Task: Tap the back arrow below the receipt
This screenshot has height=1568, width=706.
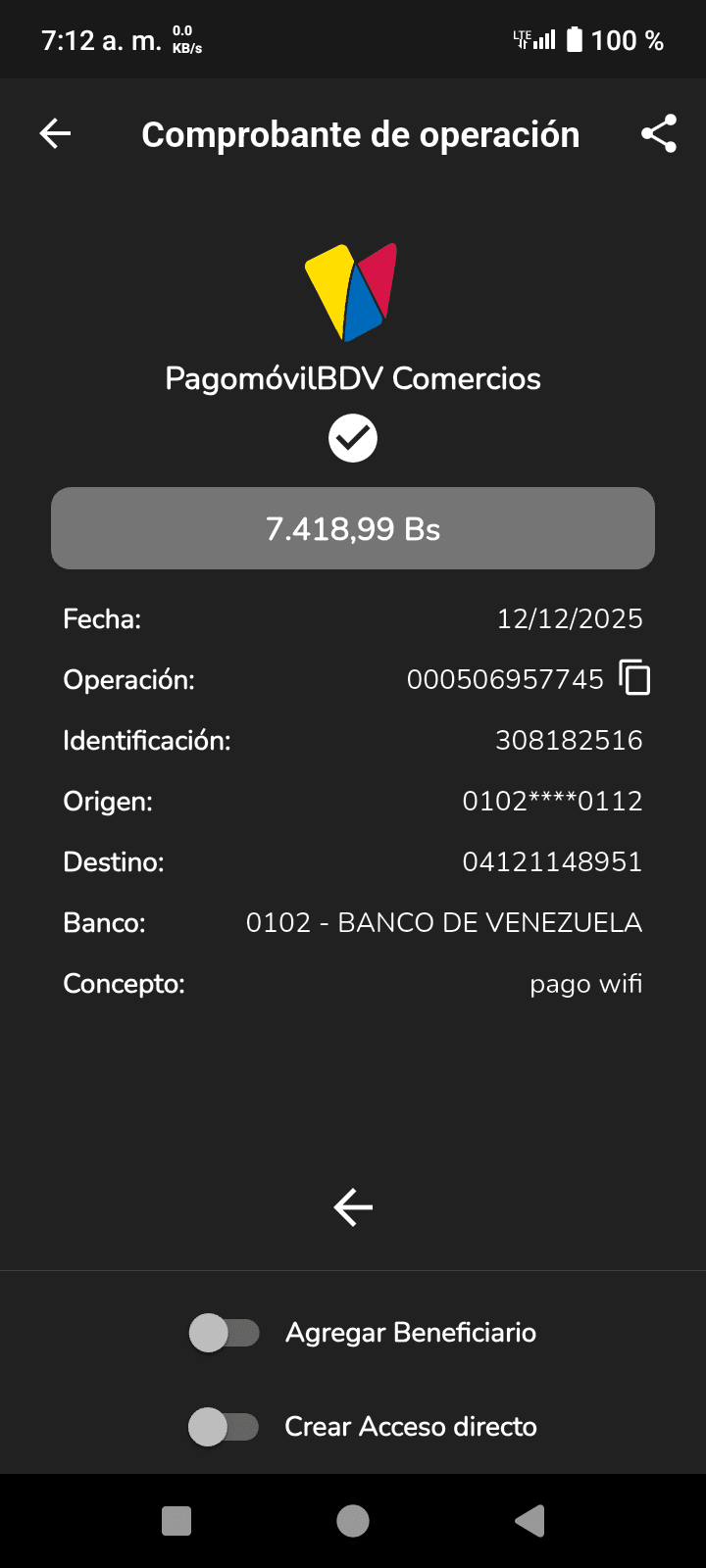Action: (353, 1207)
